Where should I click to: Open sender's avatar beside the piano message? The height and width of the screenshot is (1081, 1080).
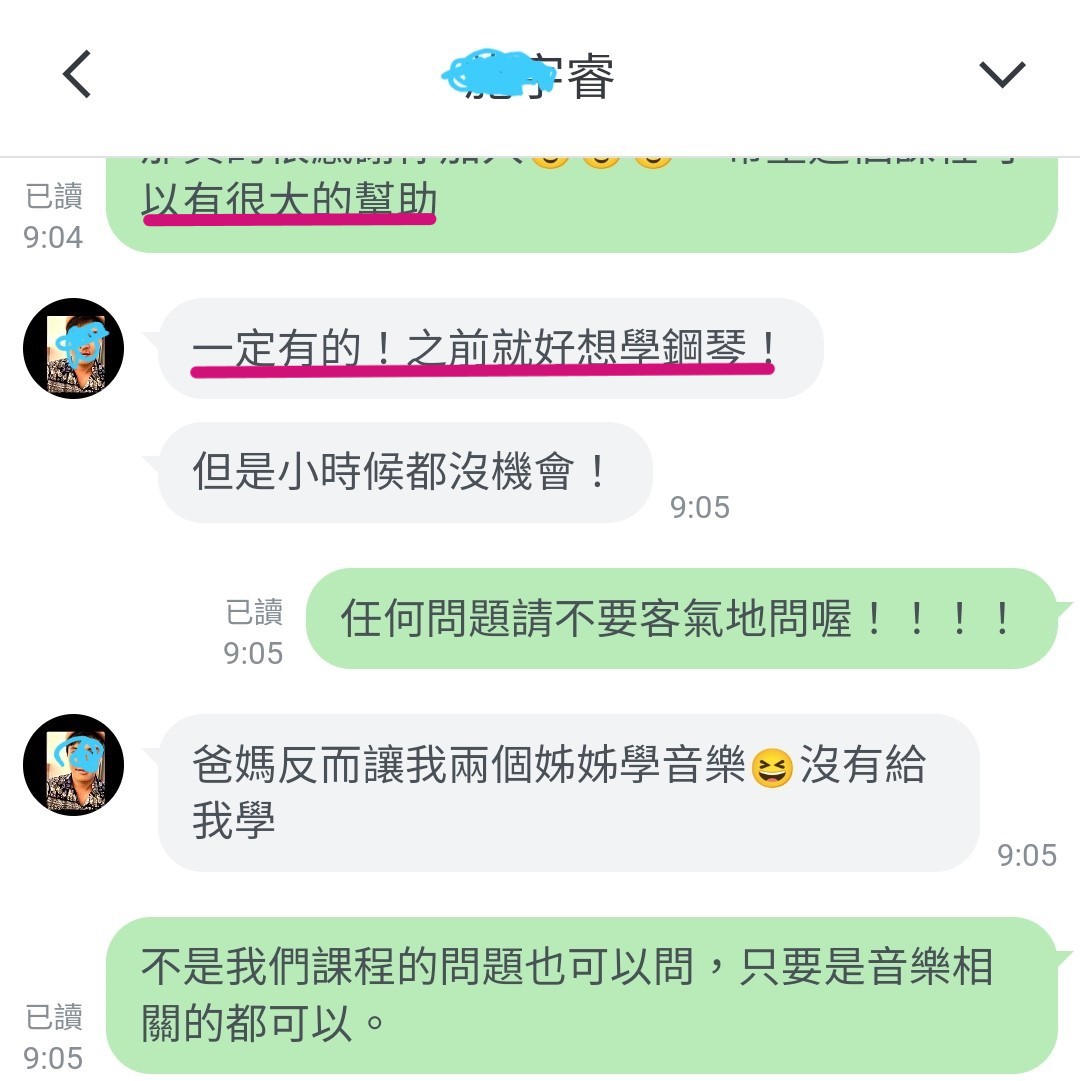coord(73,348)
